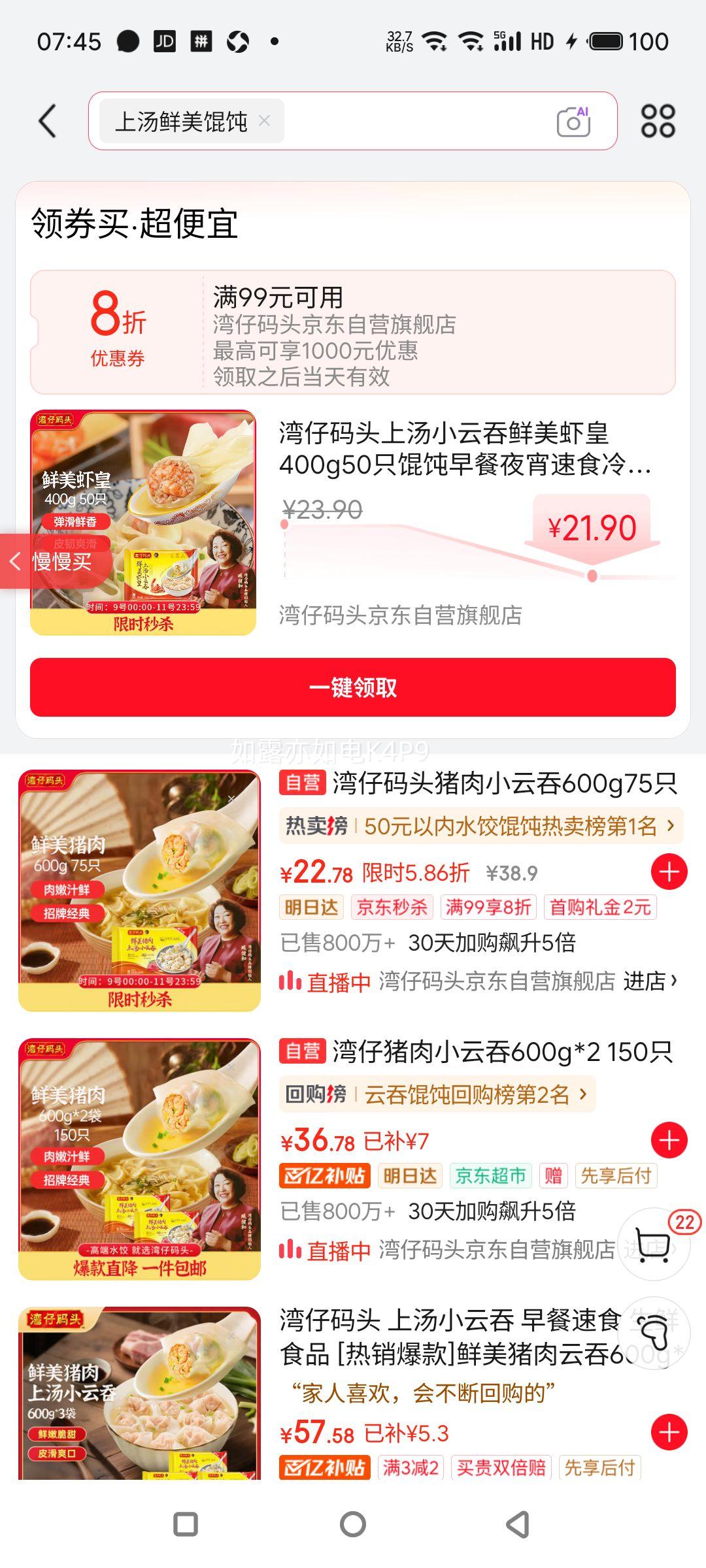Add the ¥22.78 pork wonton to cart

[669, 872]
